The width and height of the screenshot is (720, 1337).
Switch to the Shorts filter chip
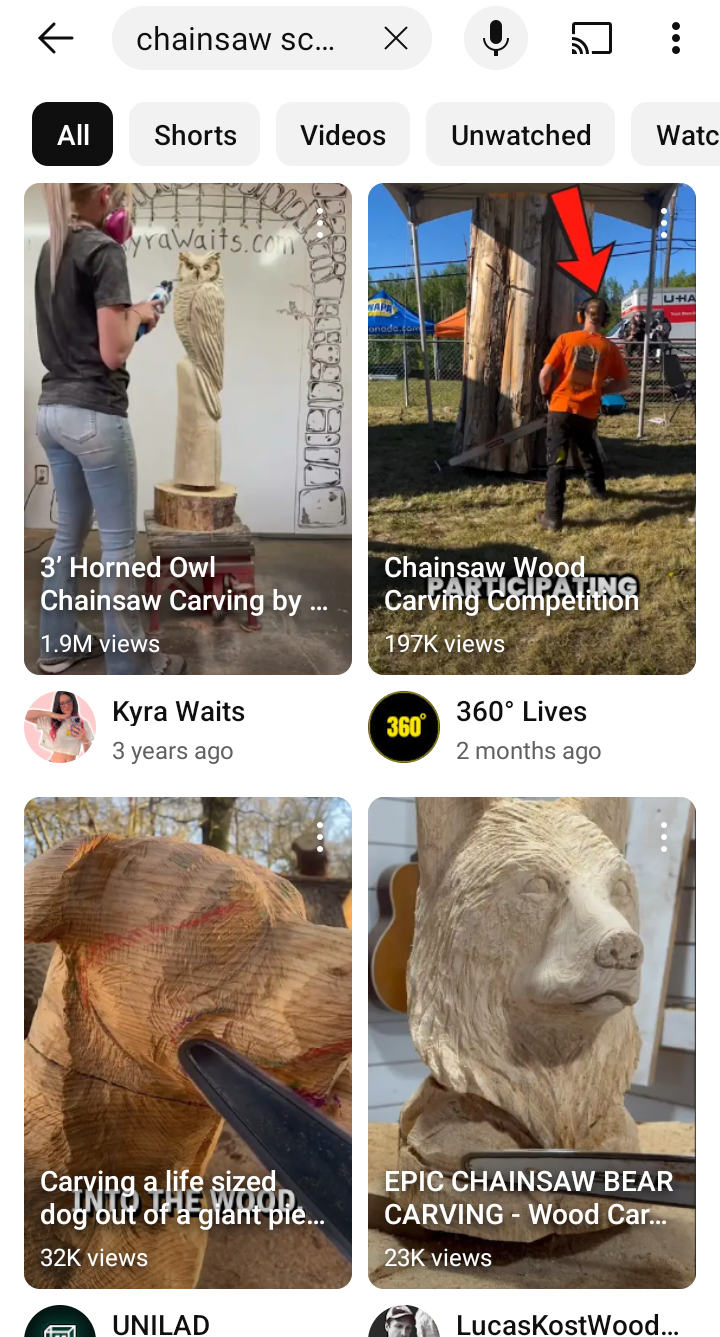pos(195,135)
